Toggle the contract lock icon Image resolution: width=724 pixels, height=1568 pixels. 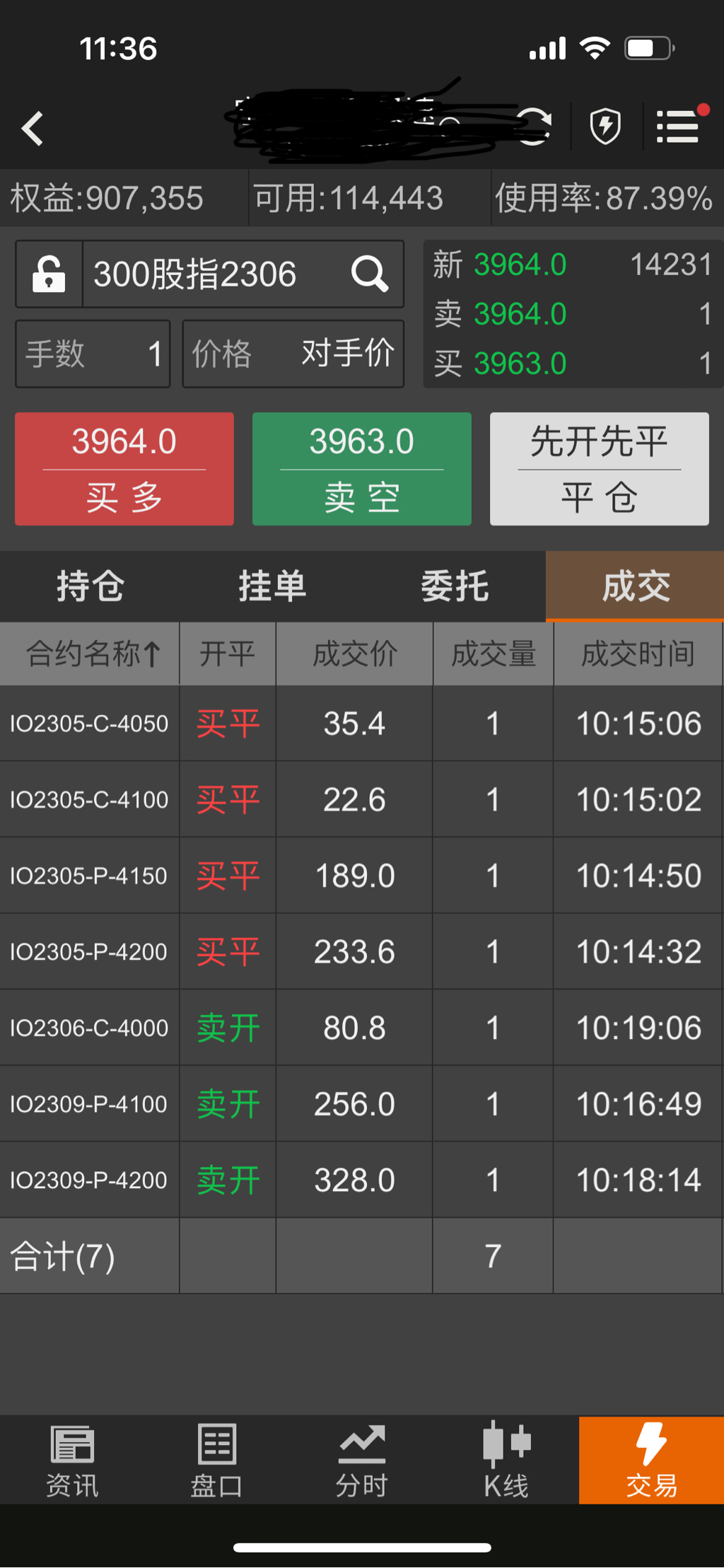point(49,274)
